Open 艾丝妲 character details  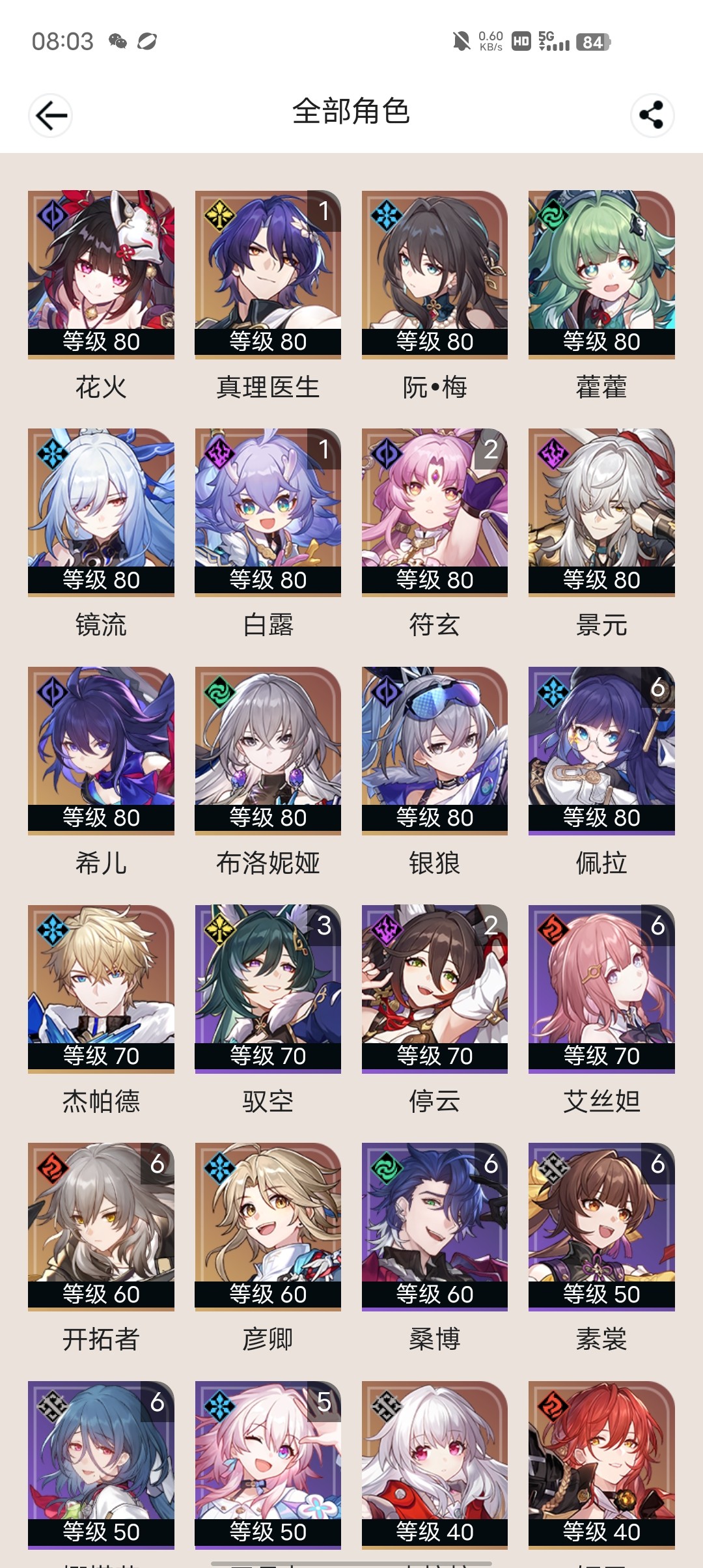601,988
